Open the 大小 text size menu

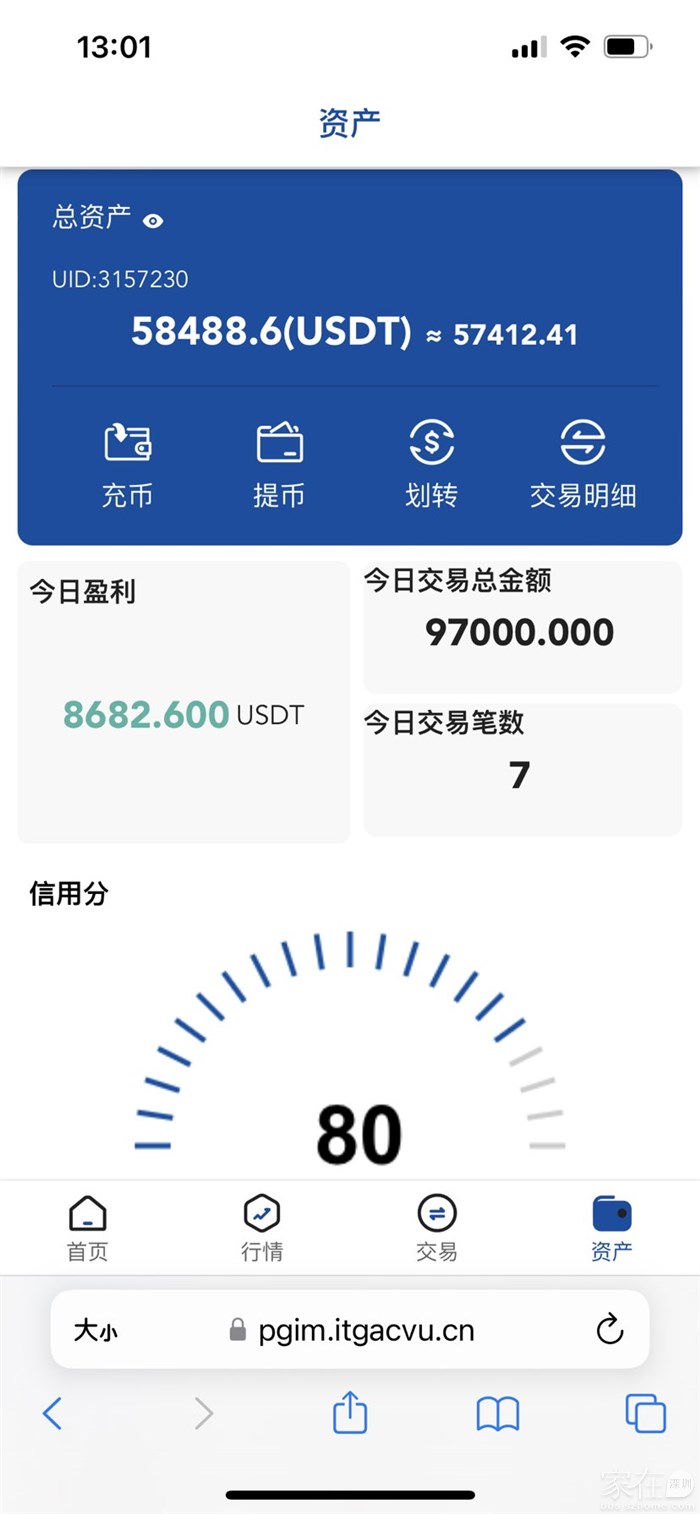(95, 1331)
